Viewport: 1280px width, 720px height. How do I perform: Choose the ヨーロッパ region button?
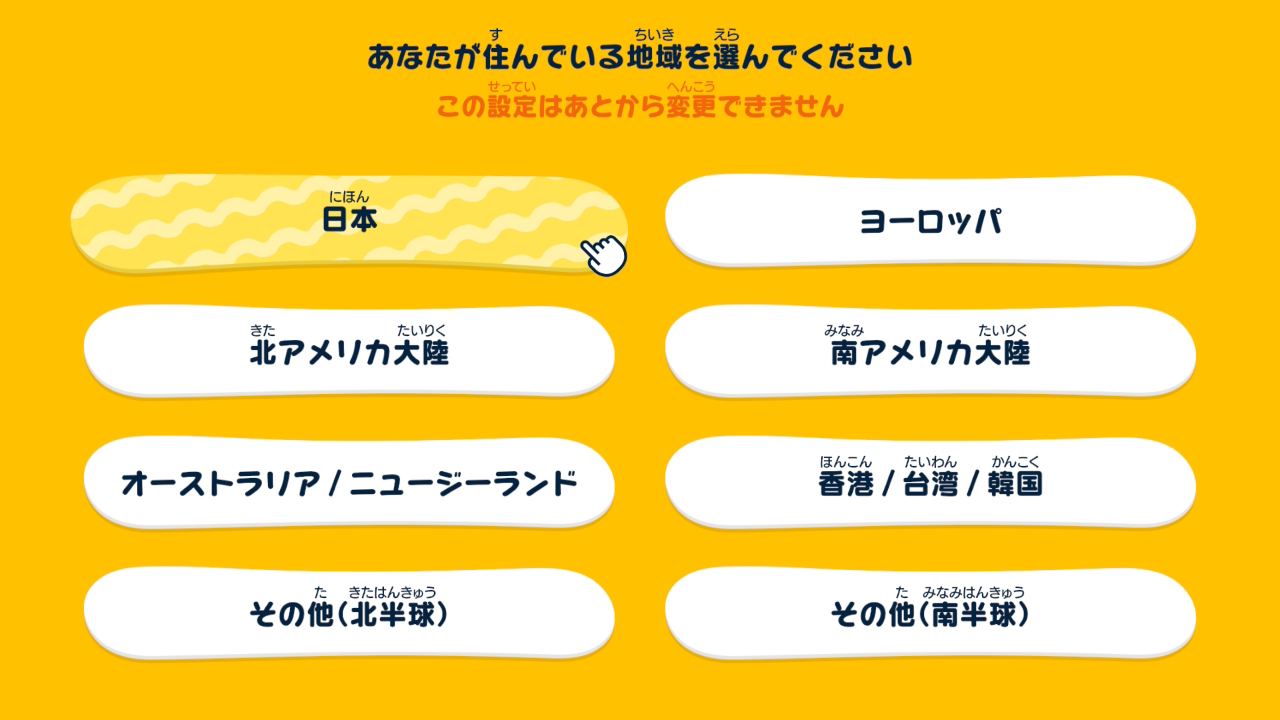(930, 221)
